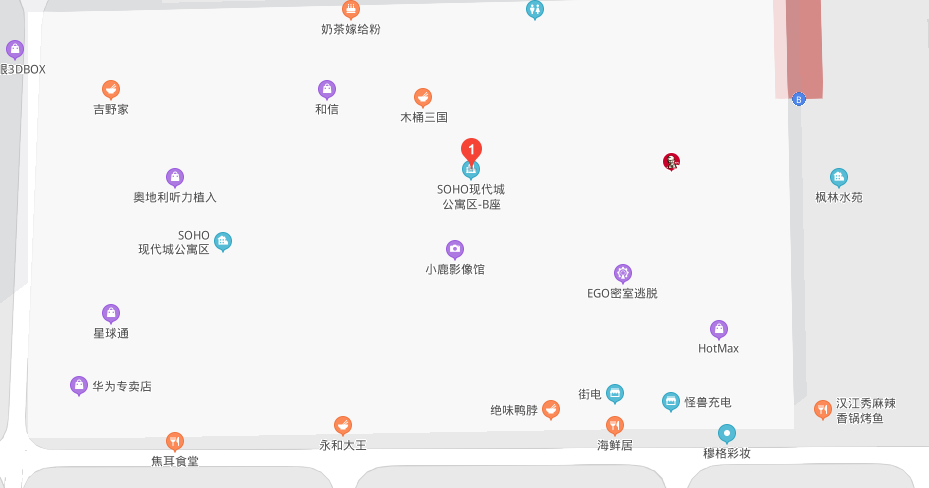Open the 吉野家 restaurant marker

point(111,90)
